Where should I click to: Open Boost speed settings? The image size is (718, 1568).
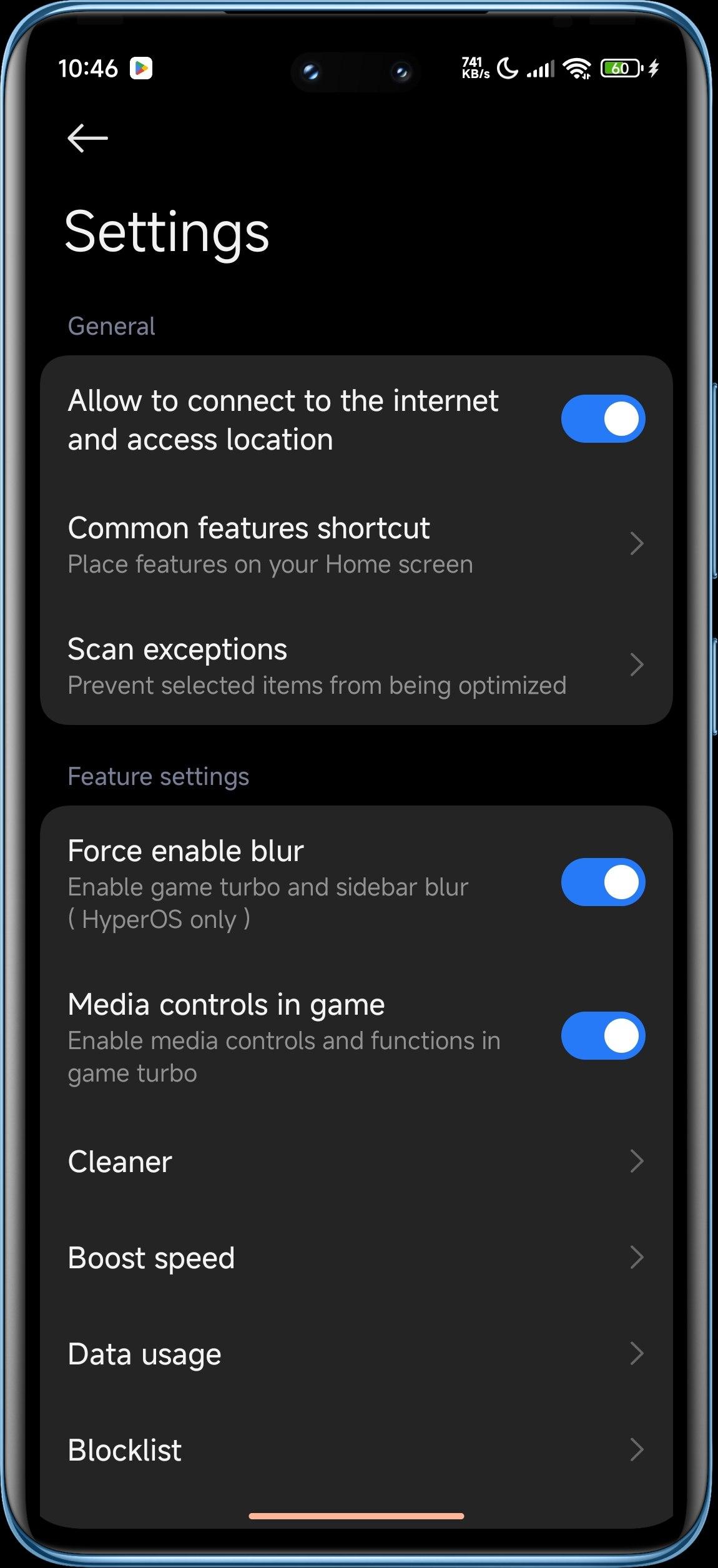pos(356,1258)
